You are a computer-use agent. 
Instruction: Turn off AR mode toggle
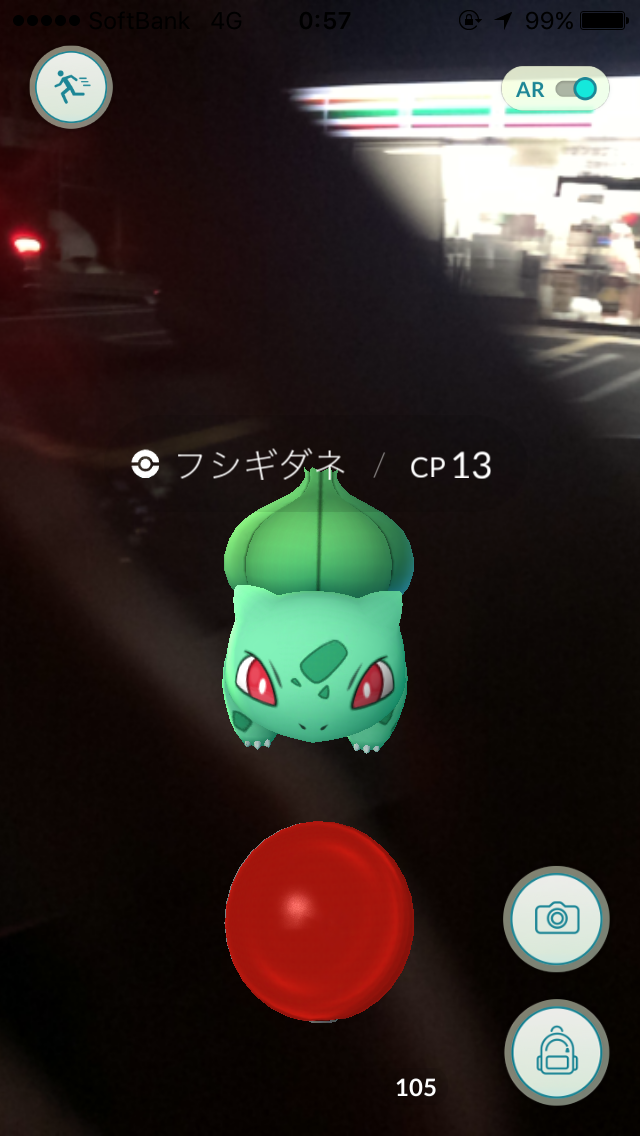[575, 89]
